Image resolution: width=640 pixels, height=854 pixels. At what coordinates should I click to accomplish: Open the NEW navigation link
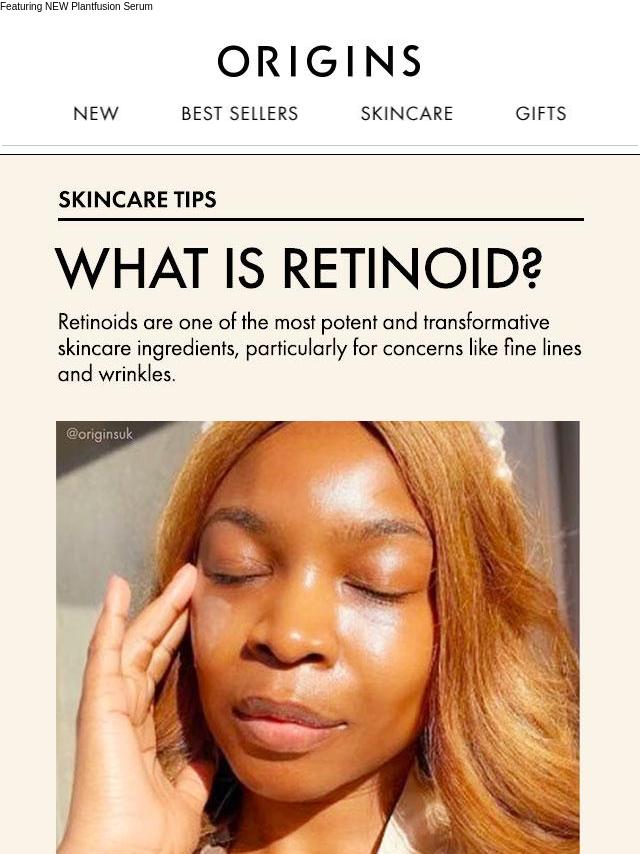point(96,114)
